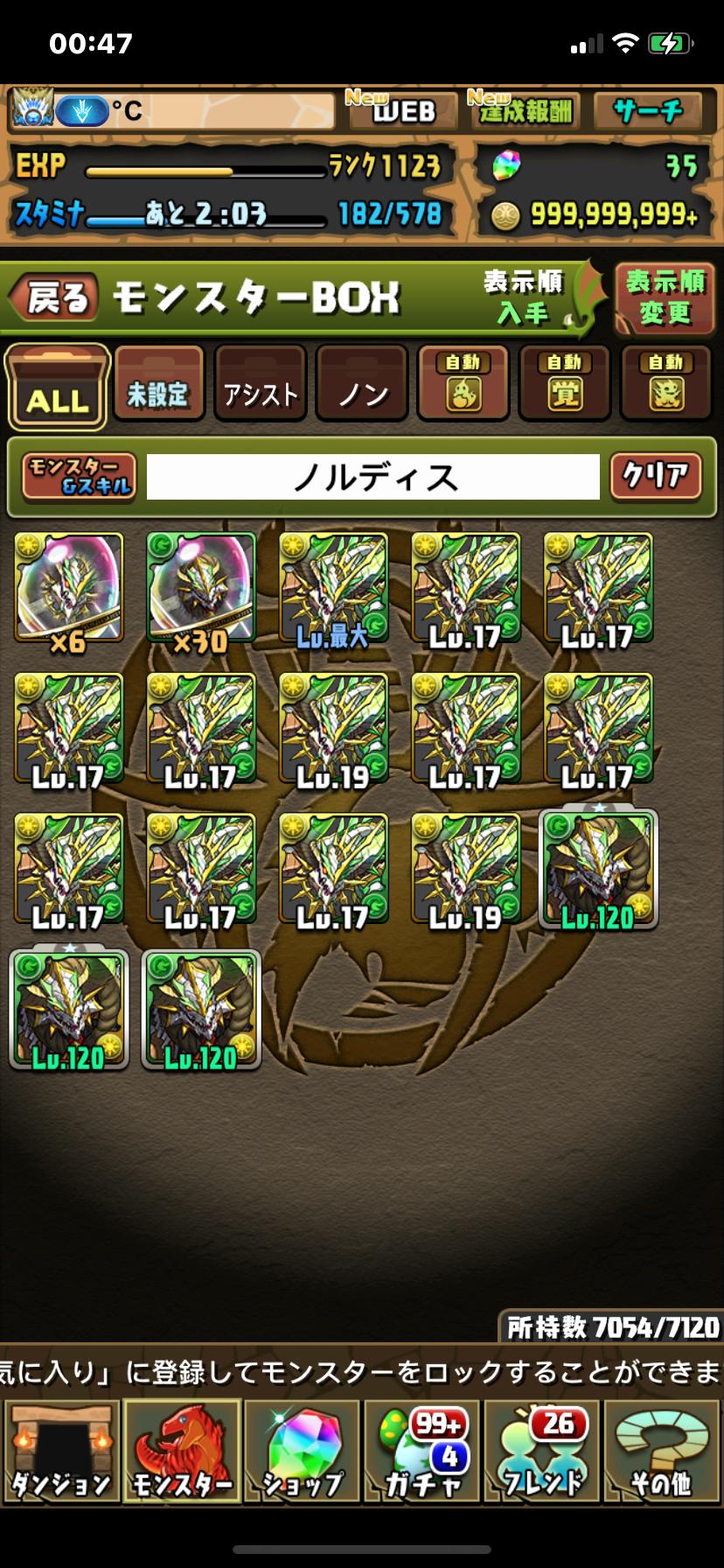Viewport: 724px width, 1568px height.
Task: Edit the ノルディス search field
Action: (373, 478)
